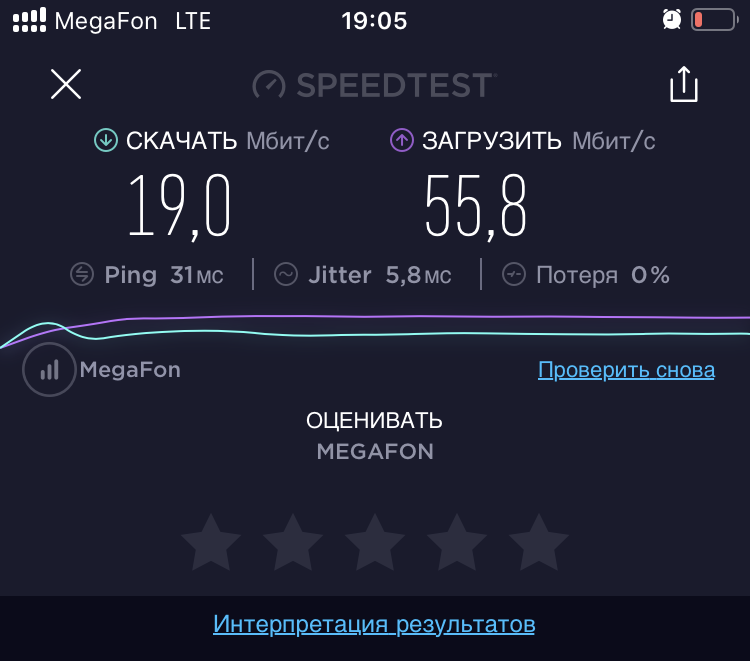Viewport: 750px width, 661px height.
Task: Rate MegaFon two stars
Action: tap(293, 542)
